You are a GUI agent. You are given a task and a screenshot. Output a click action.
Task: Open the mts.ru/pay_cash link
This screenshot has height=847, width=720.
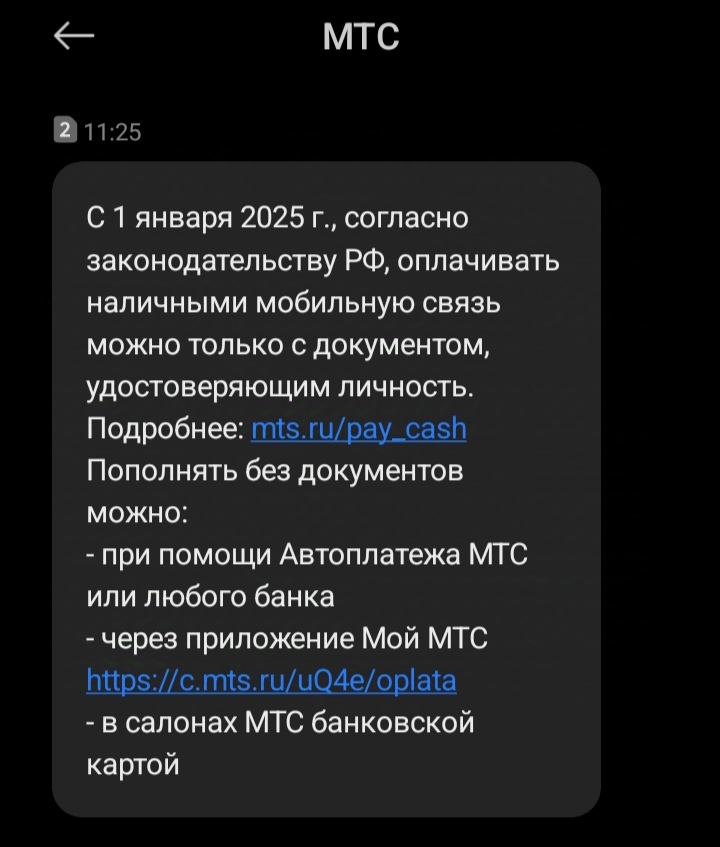click(358, 429)
